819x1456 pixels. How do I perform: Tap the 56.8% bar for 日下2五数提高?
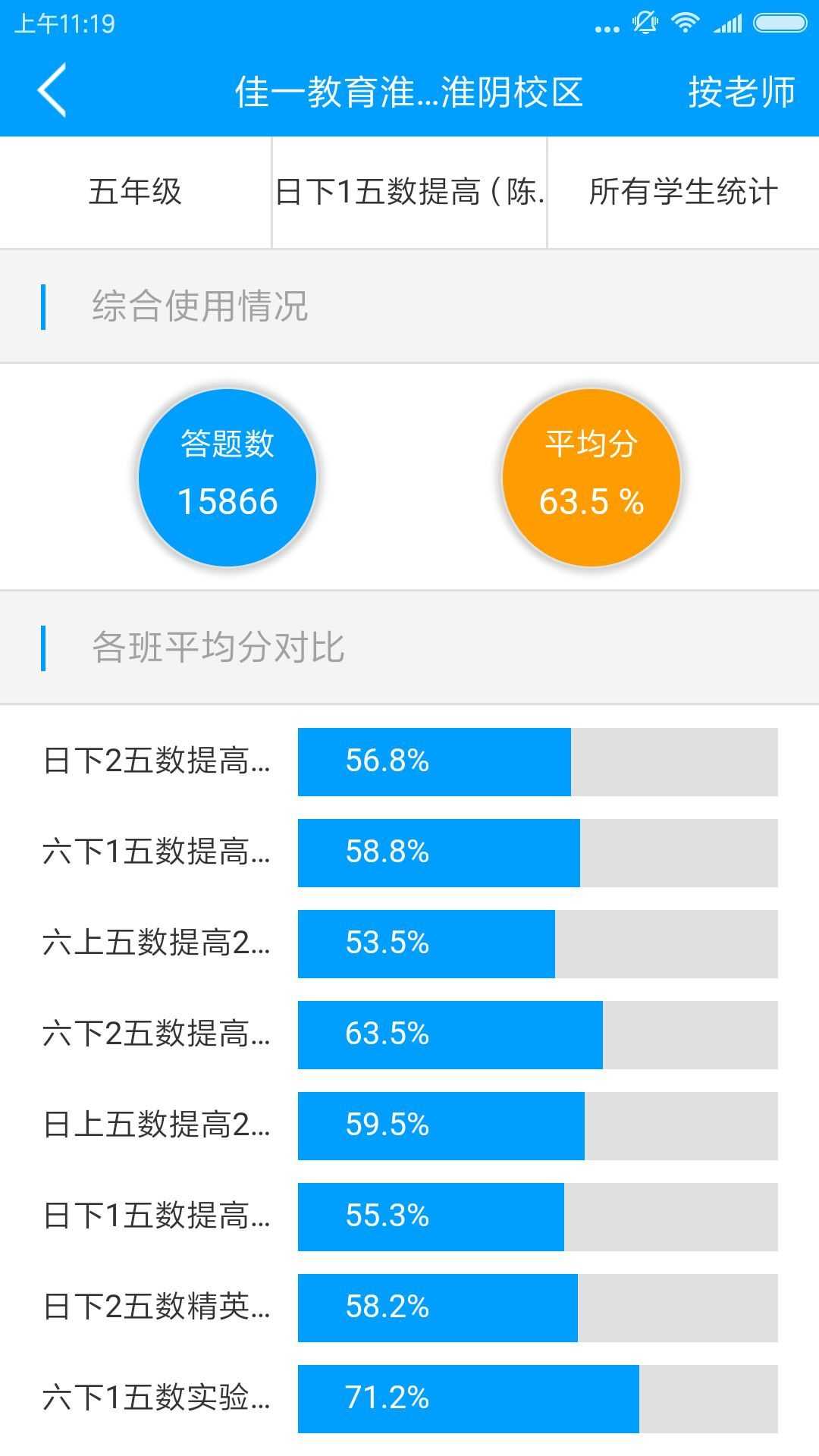click(435, 762)
